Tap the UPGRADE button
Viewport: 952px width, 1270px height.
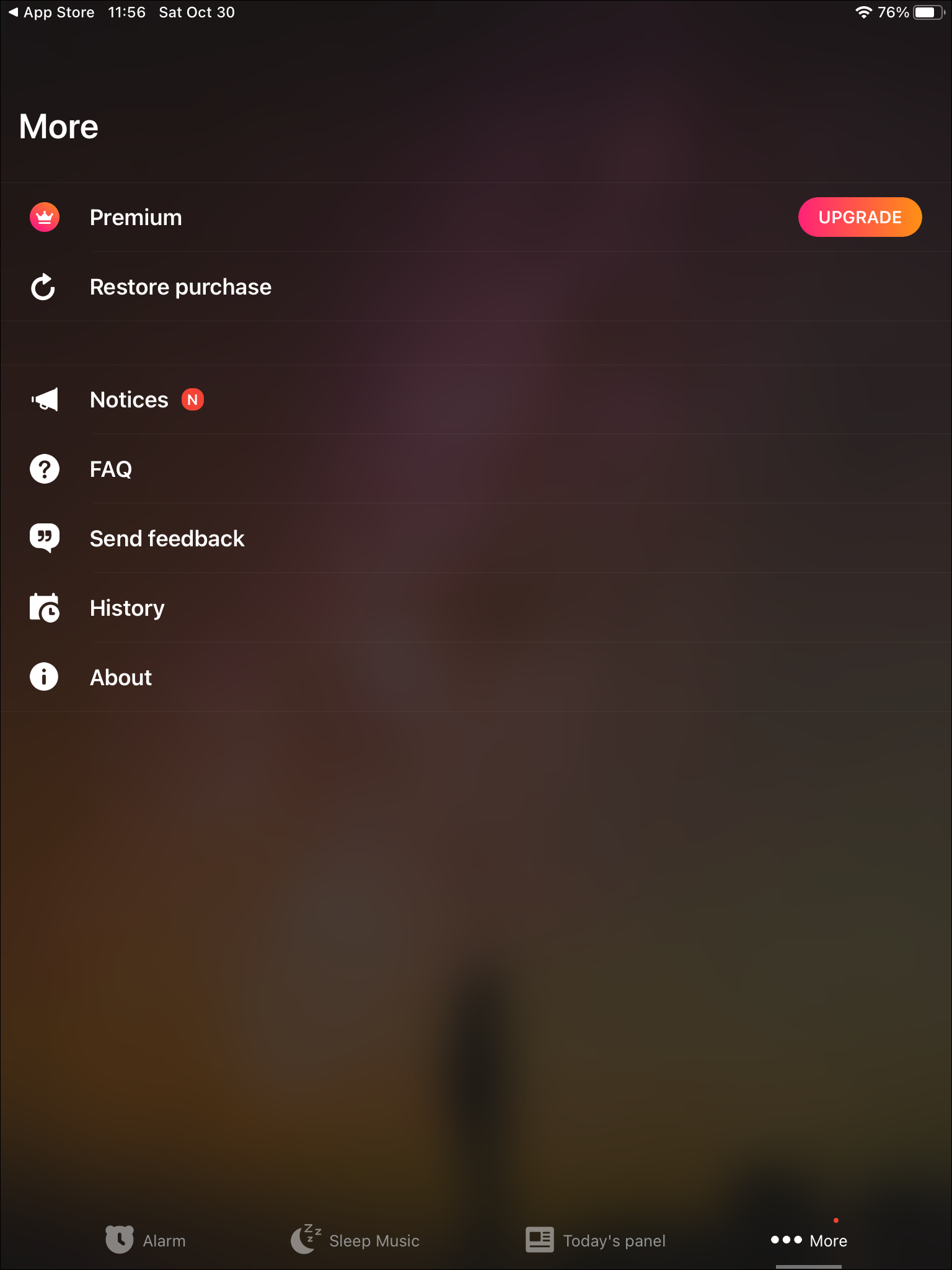859,217
